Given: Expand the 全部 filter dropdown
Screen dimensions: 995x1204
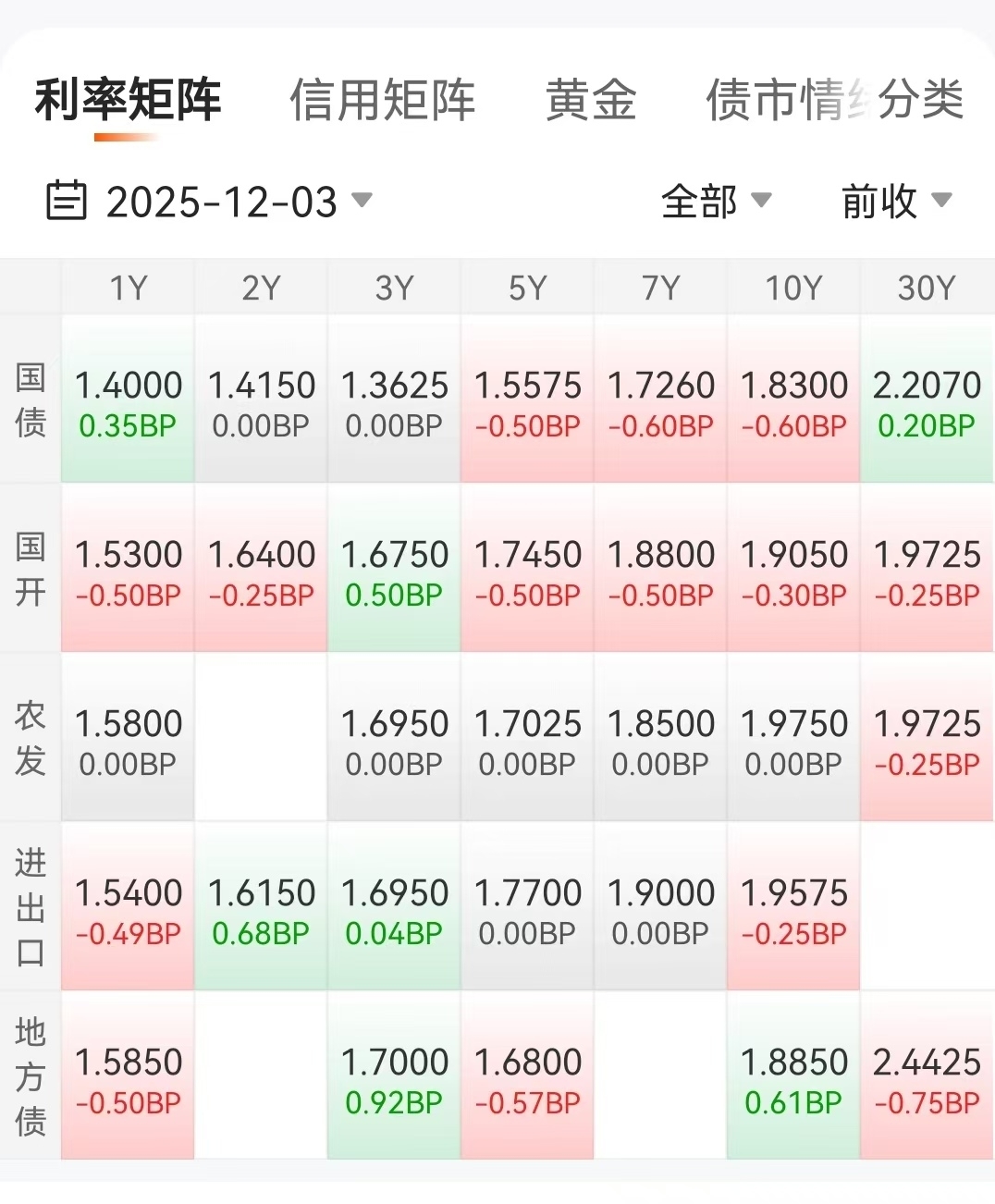Looking at the screenshot, I should click(x=716, y=201).
